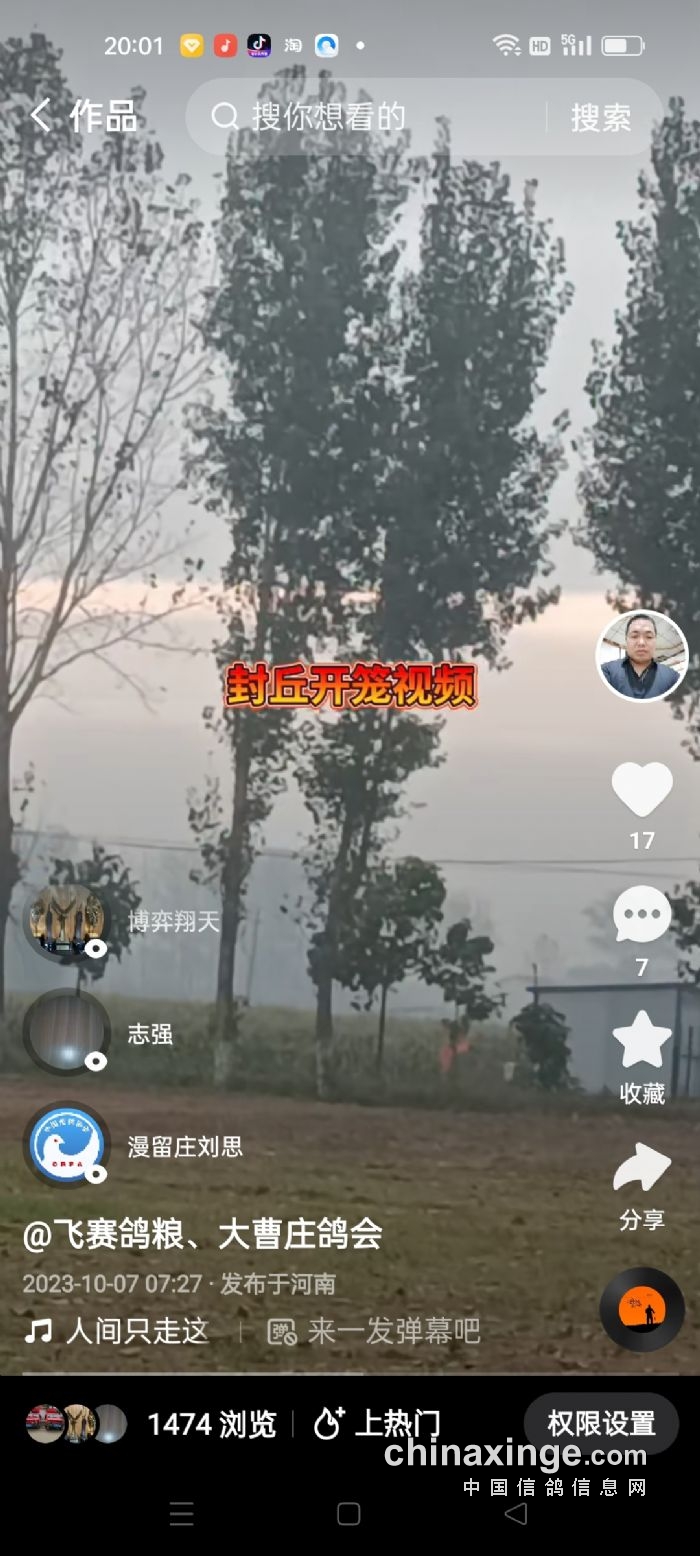The height and width of the screenshot is (1556, 700).
Task: View the viewer 博弈翔天
Action: point(67,921)
